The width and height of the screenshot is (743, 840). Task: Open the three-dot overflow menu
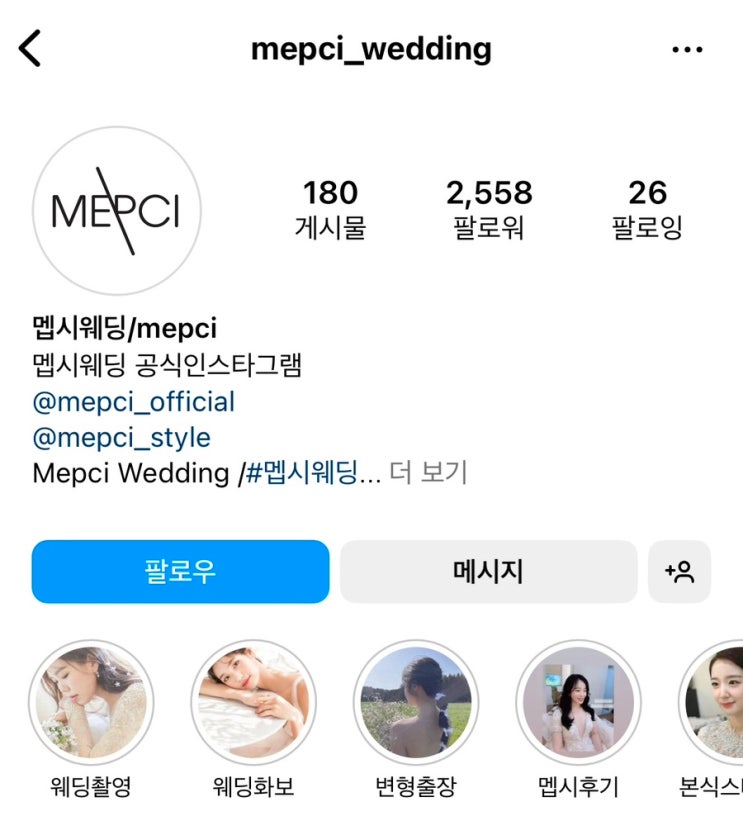tap(687, 49)
